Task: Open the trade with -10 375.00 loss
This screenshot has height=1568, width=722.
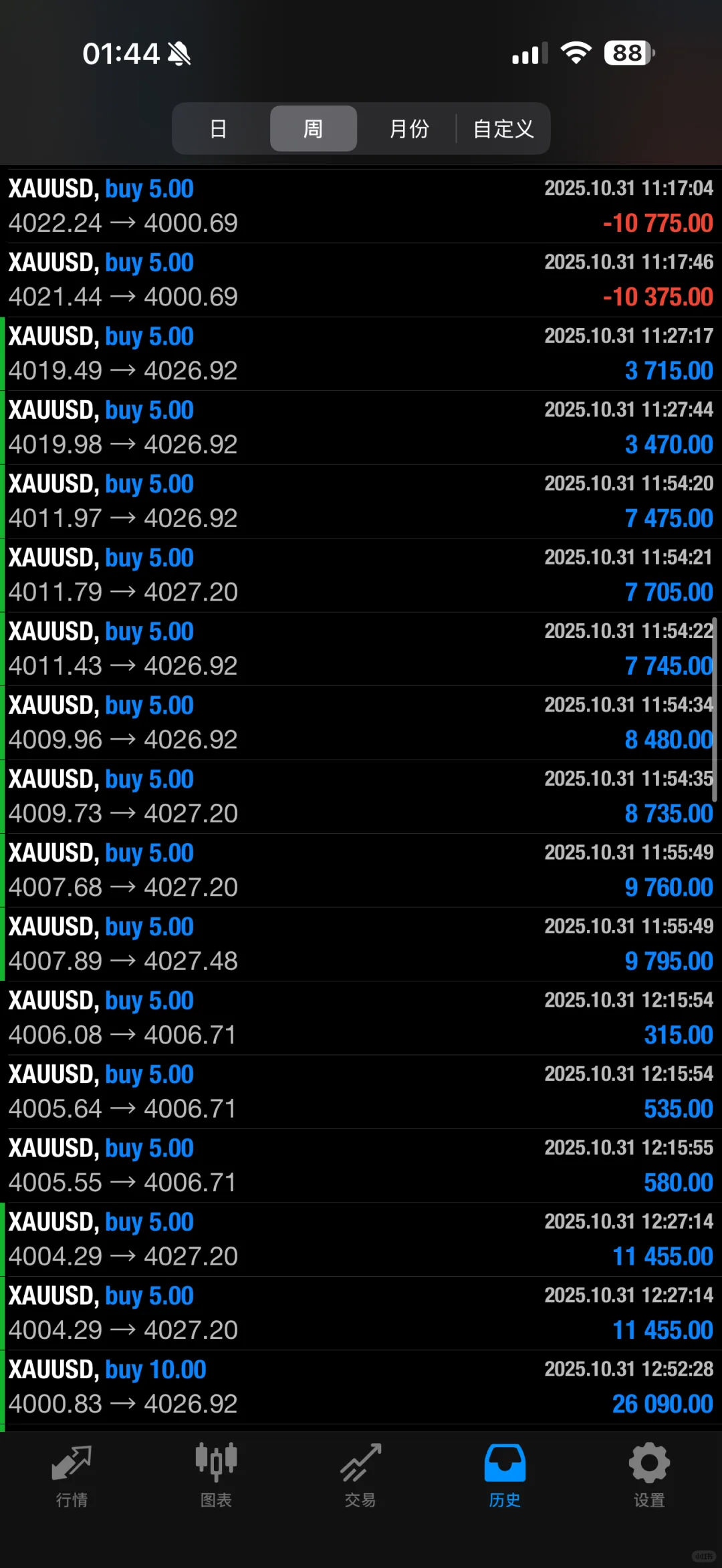Action: coord(361,279)
